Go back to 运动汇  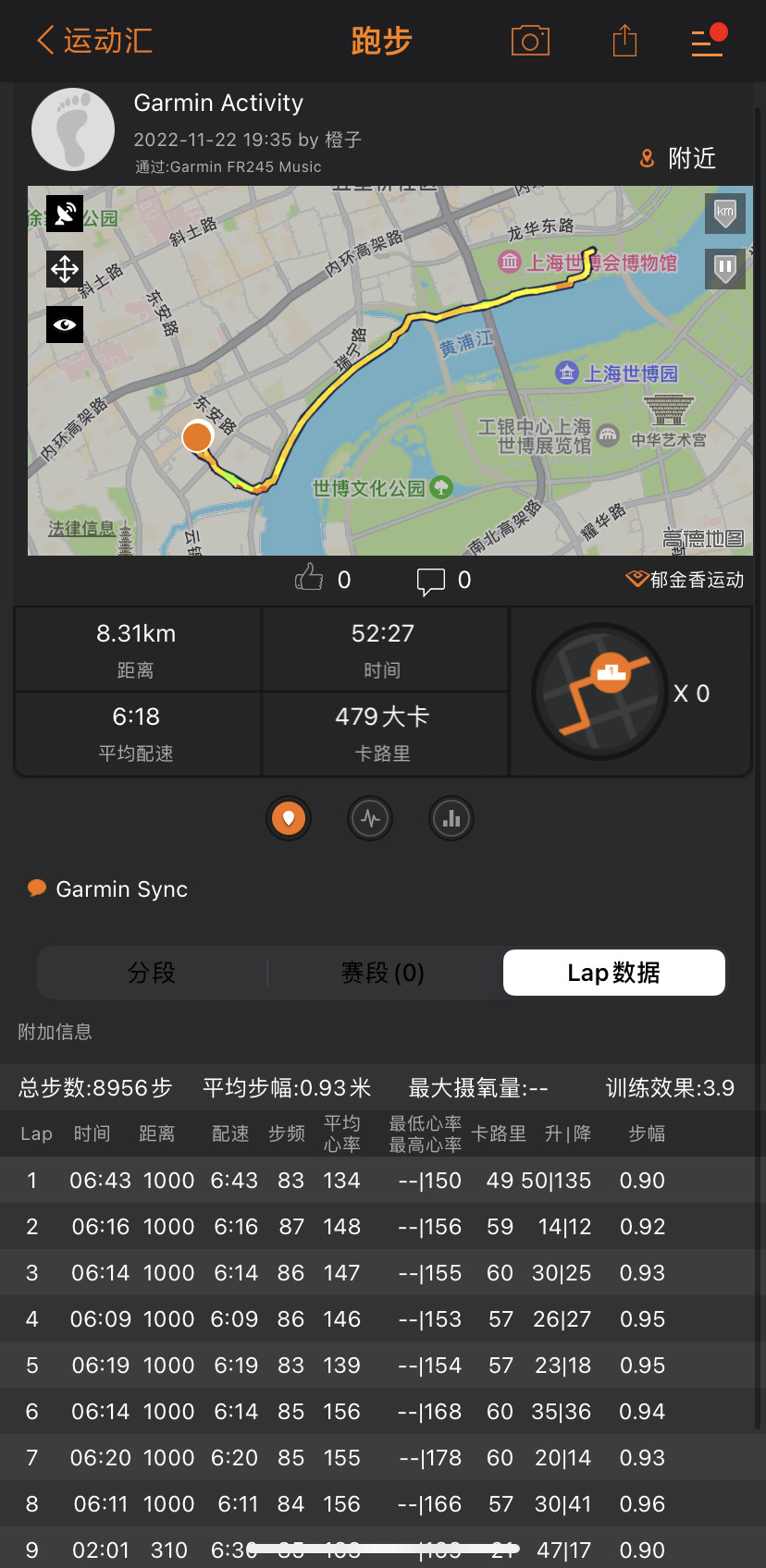tap(94, 41)
